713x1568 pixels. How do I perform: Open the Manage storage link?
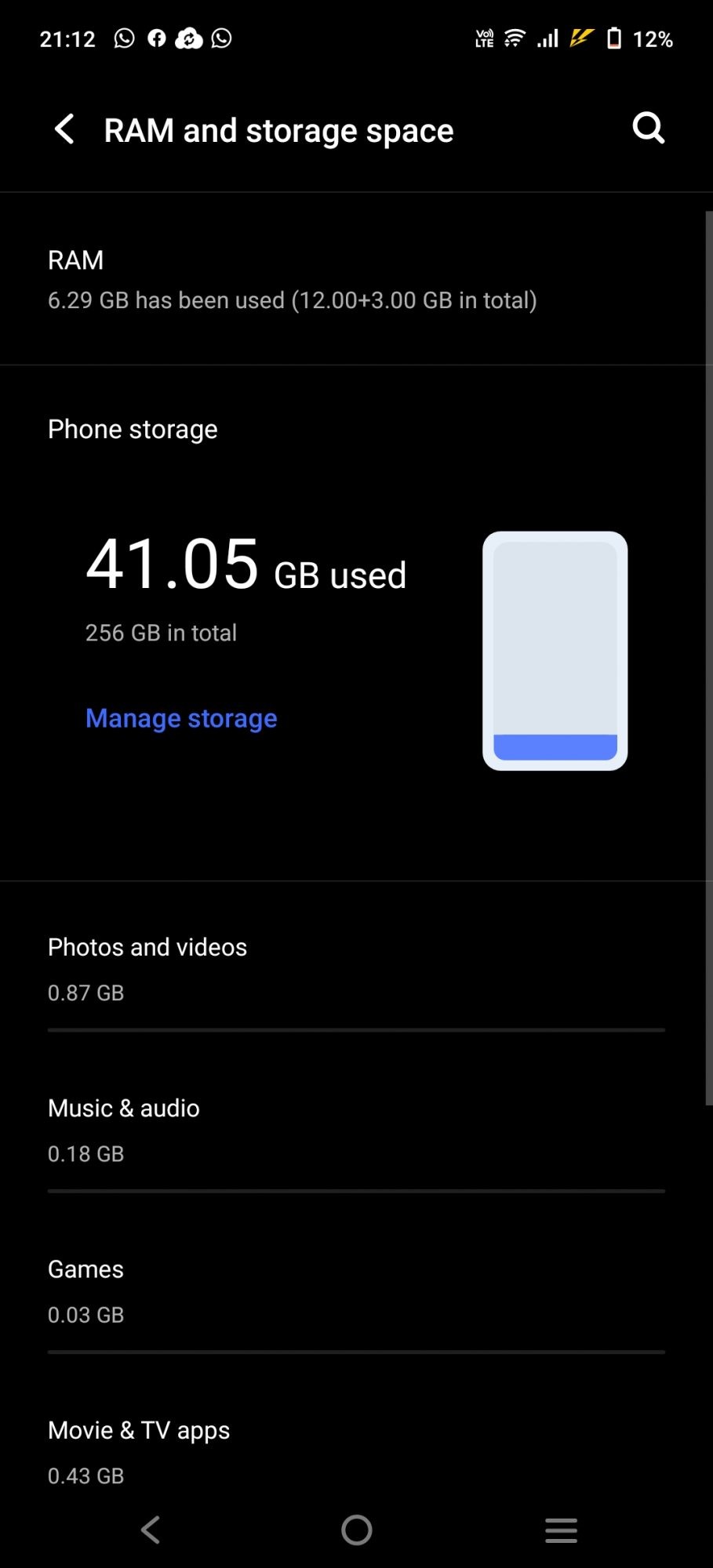click(181, 718)
